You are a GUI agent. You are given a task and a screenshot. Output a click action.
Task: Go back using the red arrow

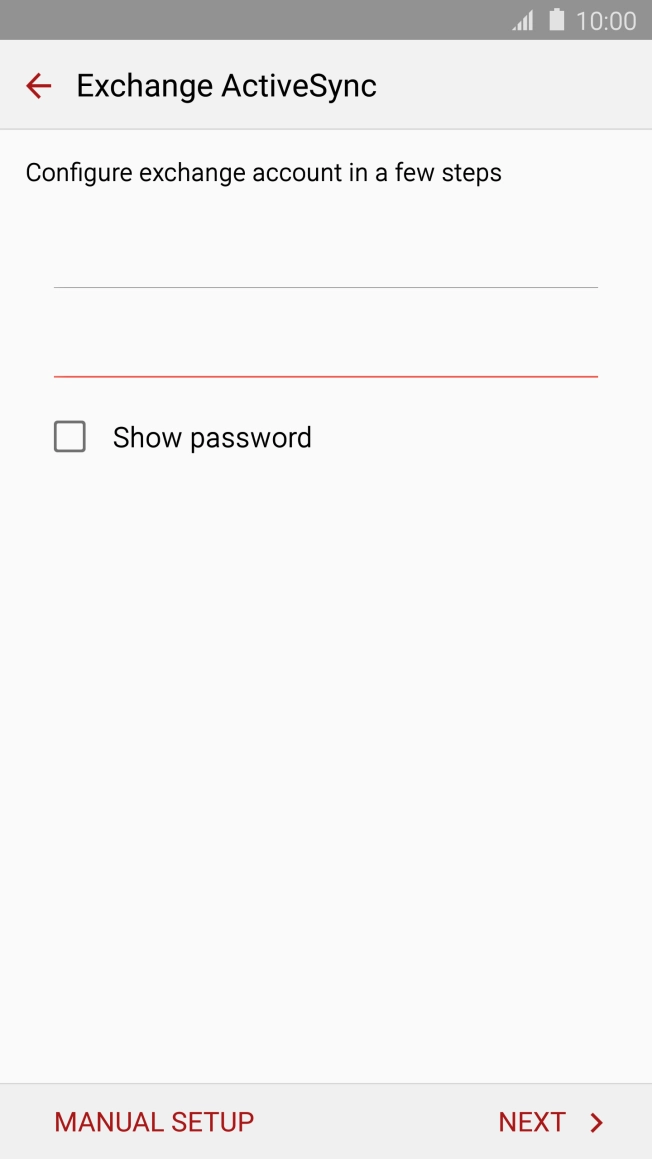tap(38, 86)
